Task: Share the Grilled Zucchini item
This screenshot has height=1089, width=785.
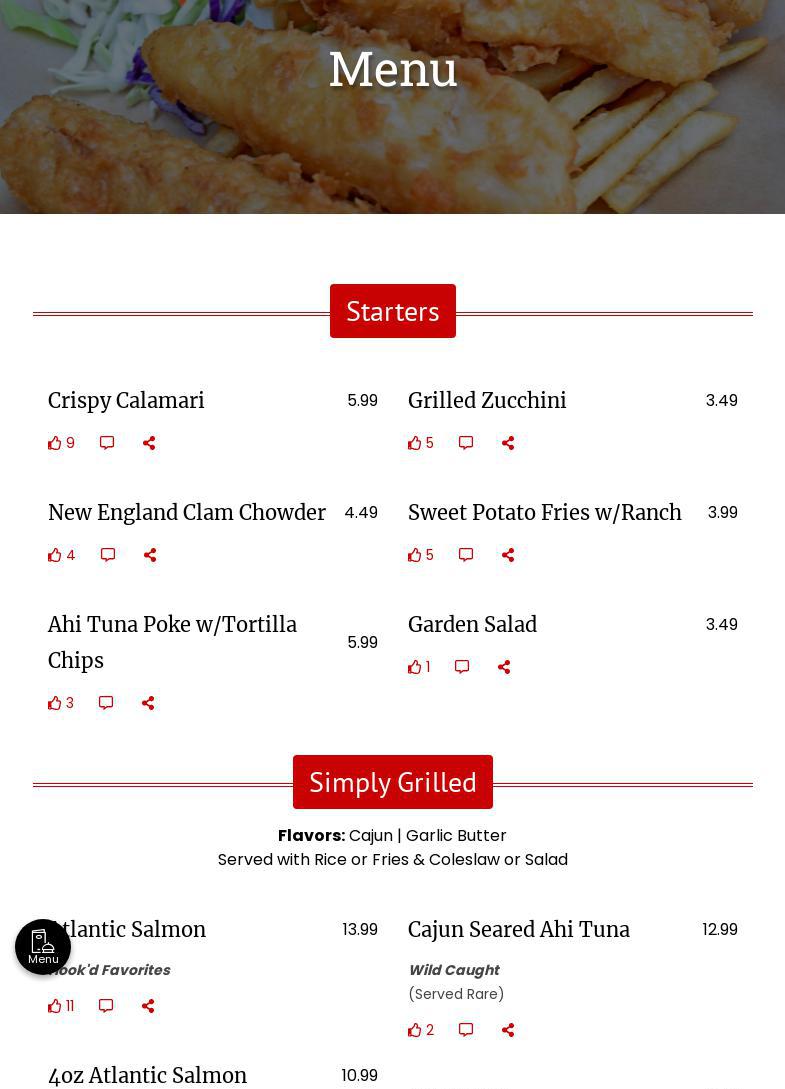Action: coord(508,443)
